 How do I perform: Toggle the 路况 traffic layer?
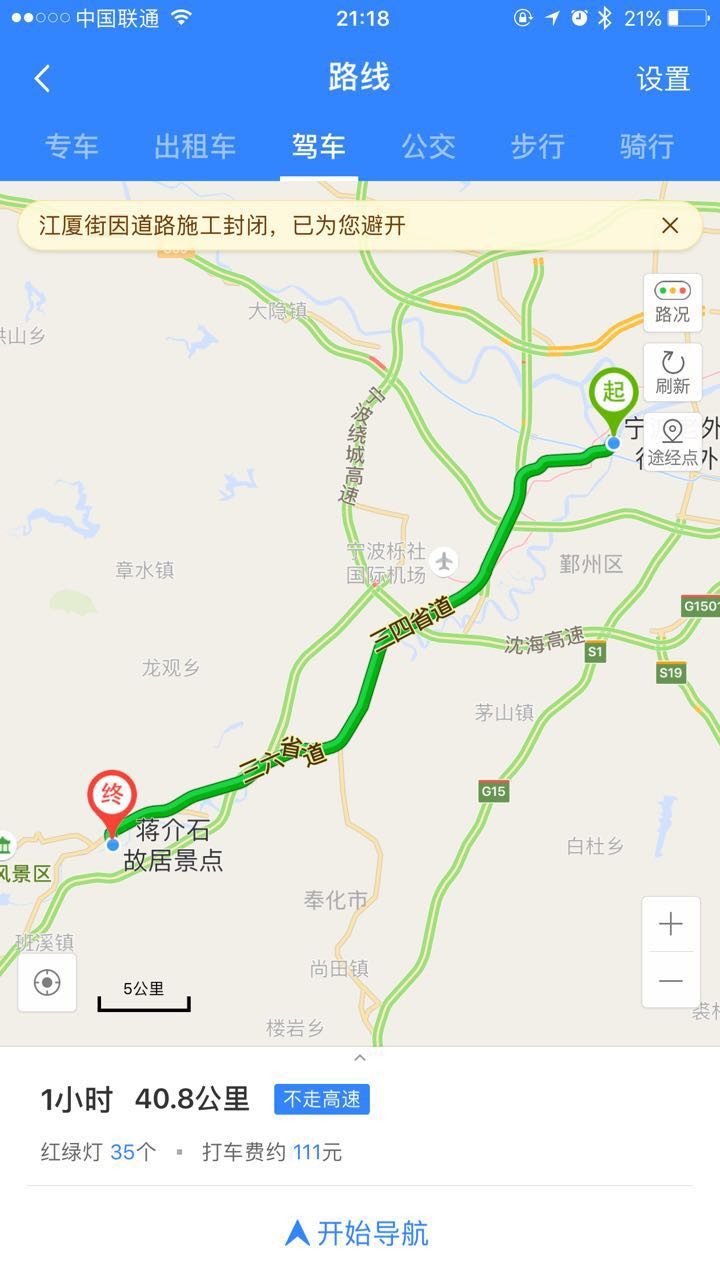[672, 302]
